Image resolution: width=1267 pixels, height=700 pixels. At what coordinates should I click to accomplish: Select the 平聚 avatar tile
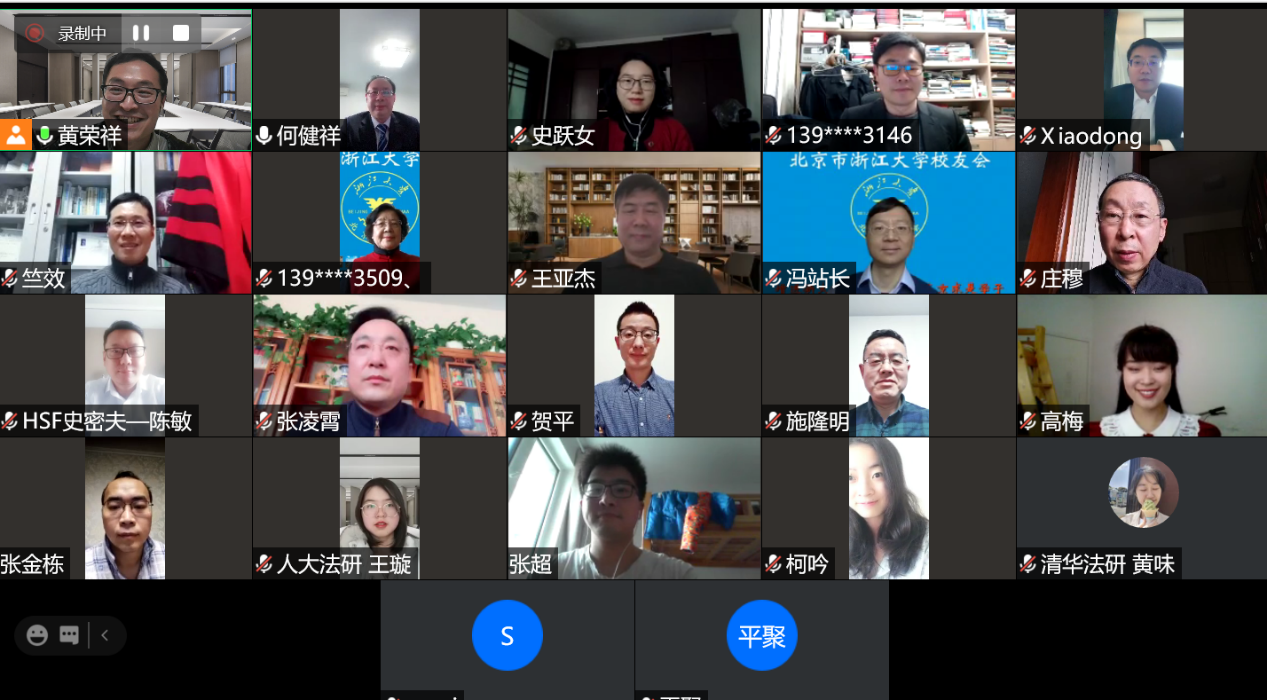(762, 636)
